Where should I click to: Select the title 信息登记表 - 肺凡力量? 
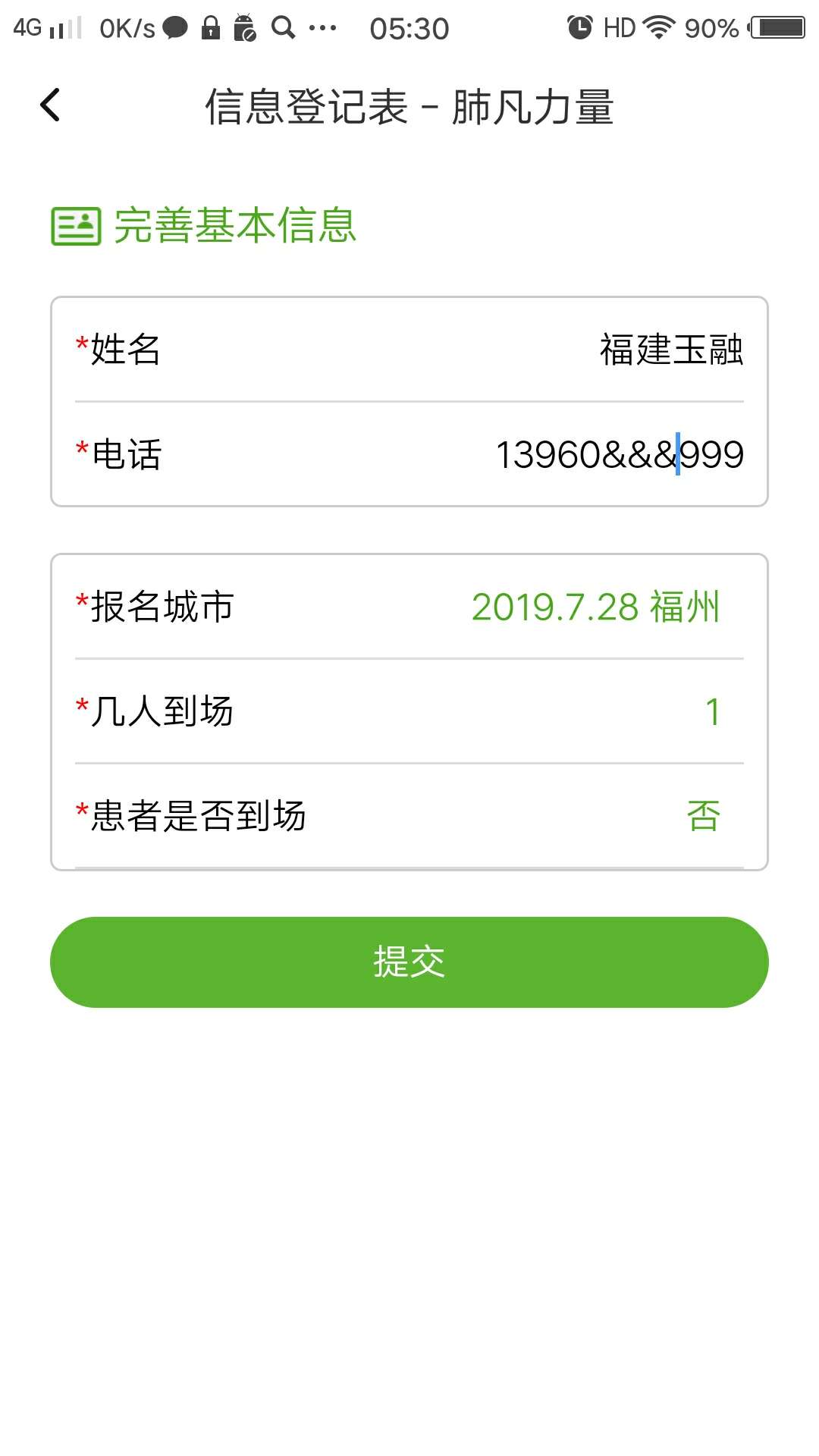(409, 106)
